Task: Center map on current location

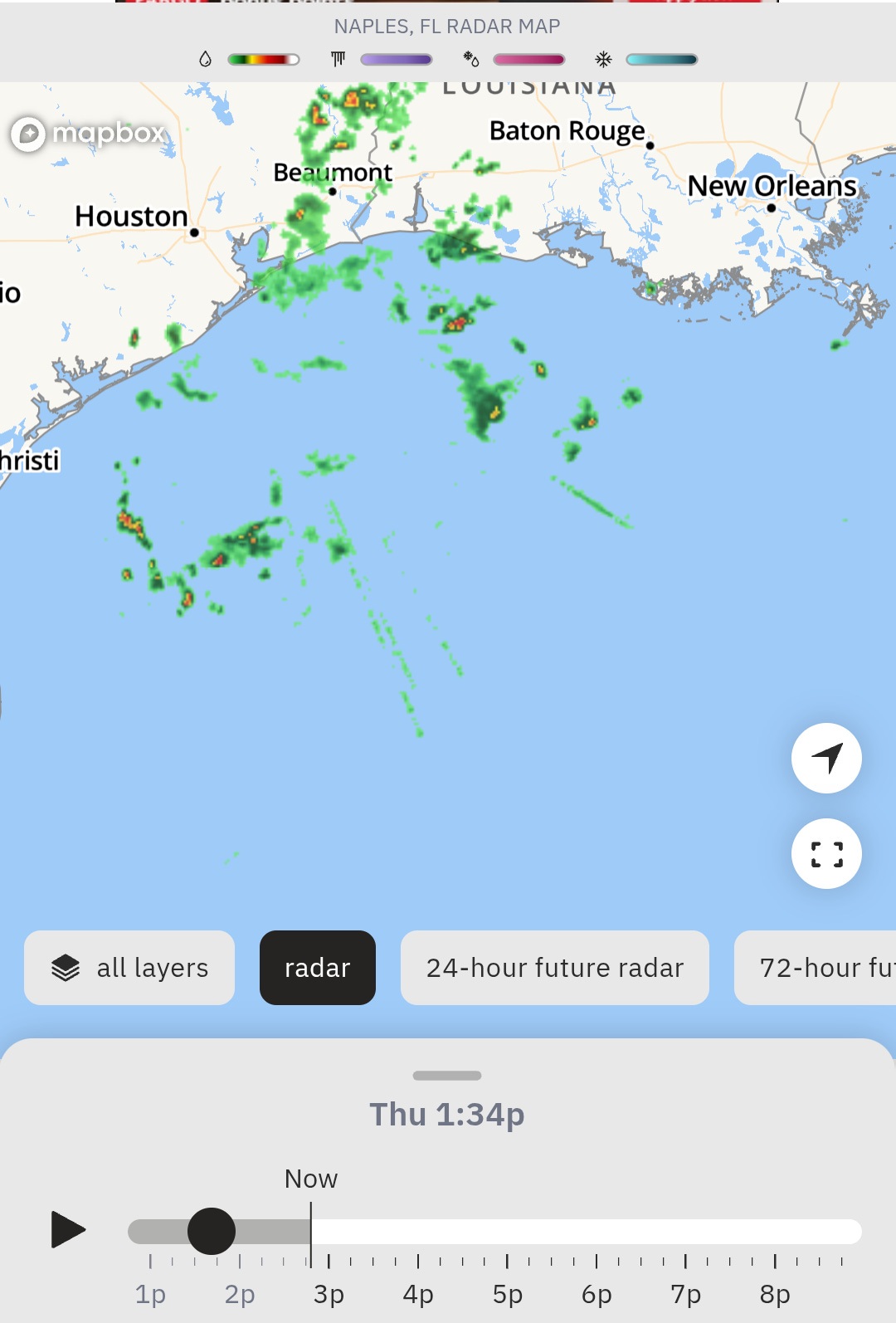Action: pos(826,758)
